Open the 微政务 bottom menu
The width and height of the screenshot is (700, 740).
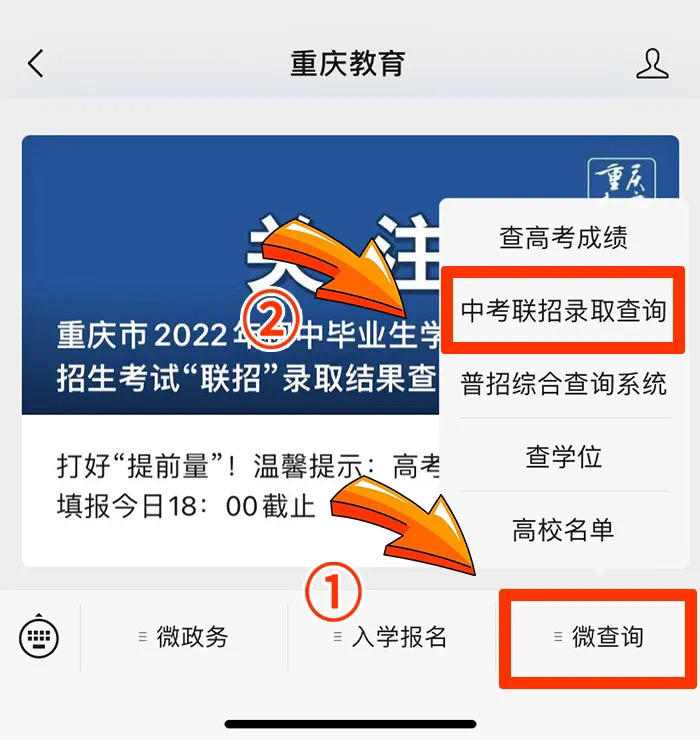(185, 637)
